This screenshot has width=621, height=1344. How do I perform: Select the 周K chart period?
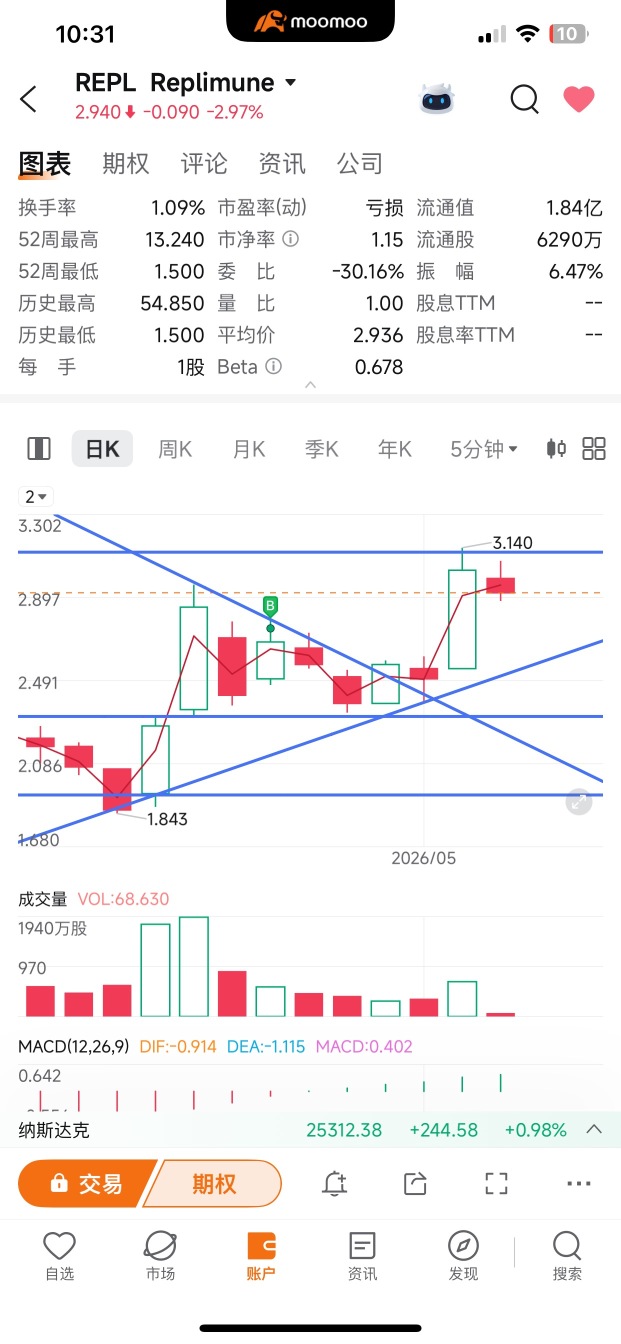click(175, 449)
